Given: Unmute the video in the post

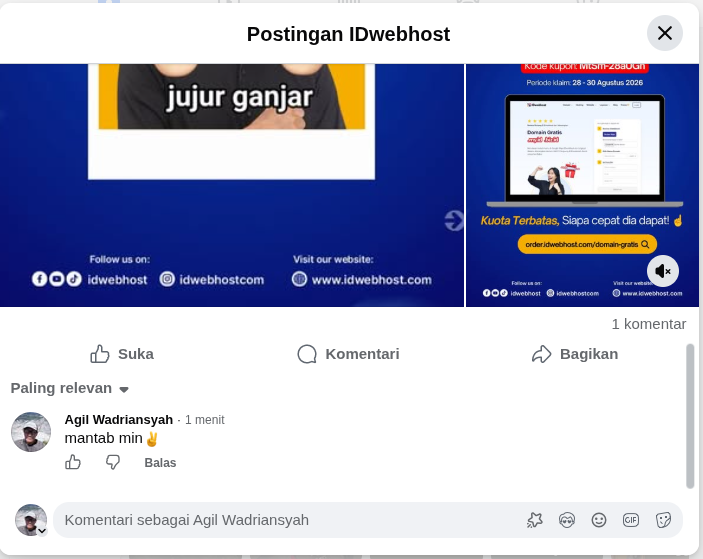Looking at the screenshot, I should pos(663,271).
